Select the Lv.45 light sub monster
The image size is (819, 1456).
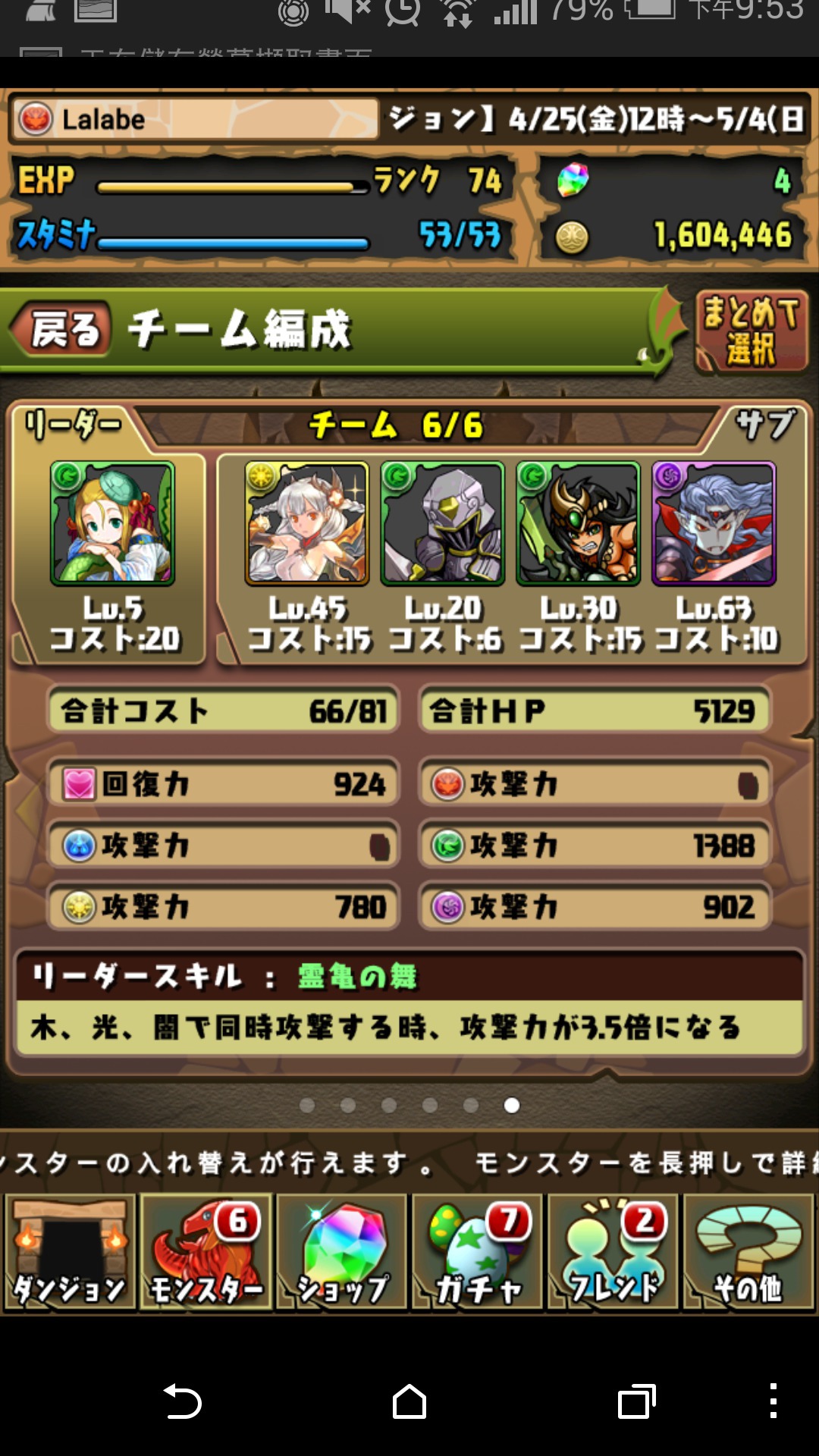pyautogui.click(x=307, y=523)
